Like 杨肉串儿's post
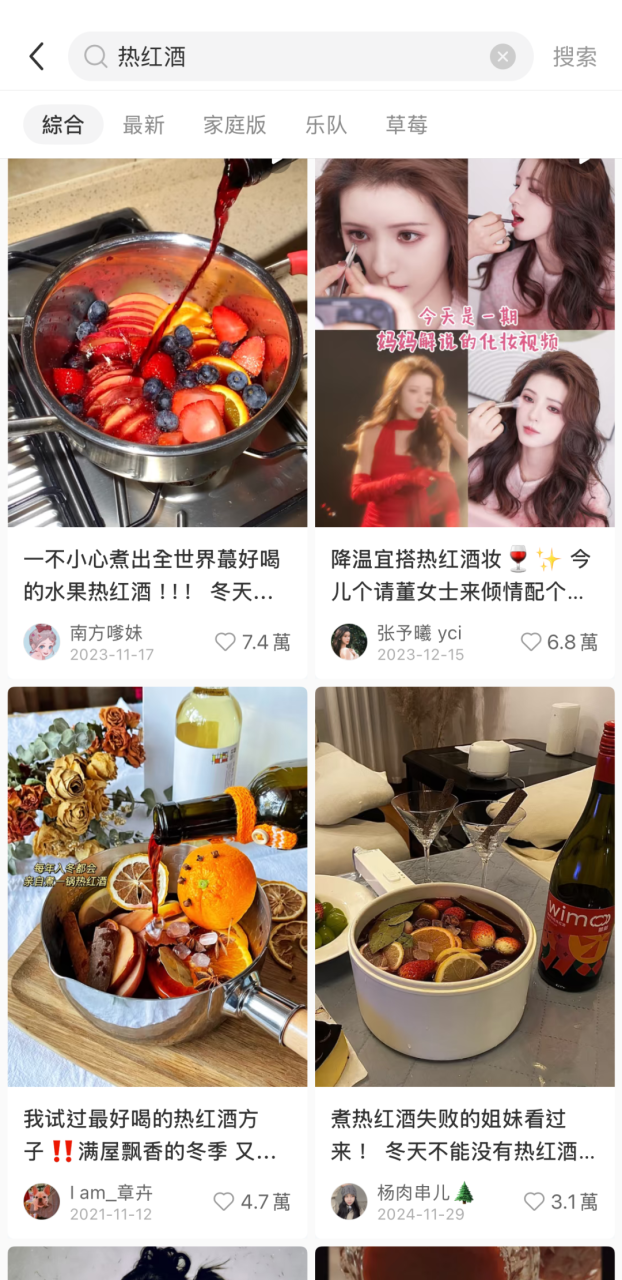Screen dimensions: 622x1280 click(535, 1201)
